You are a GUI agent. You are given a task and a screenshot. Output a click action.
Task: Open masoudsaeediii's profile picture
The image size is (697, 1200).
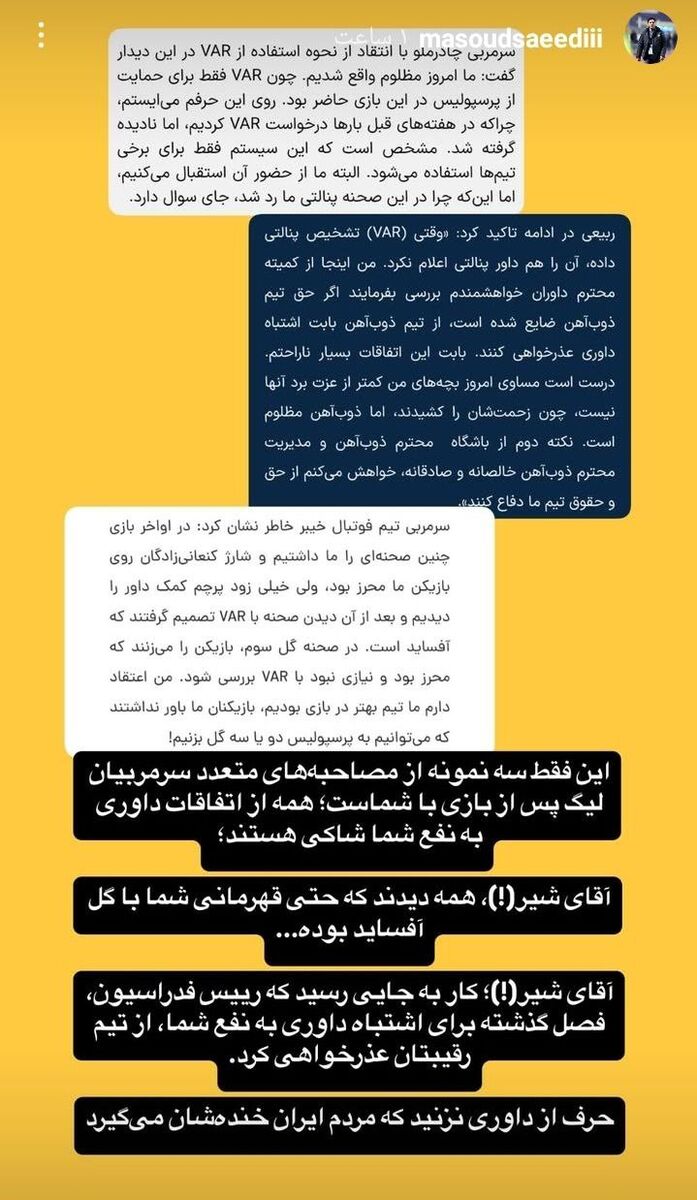(x=650, y=38)
